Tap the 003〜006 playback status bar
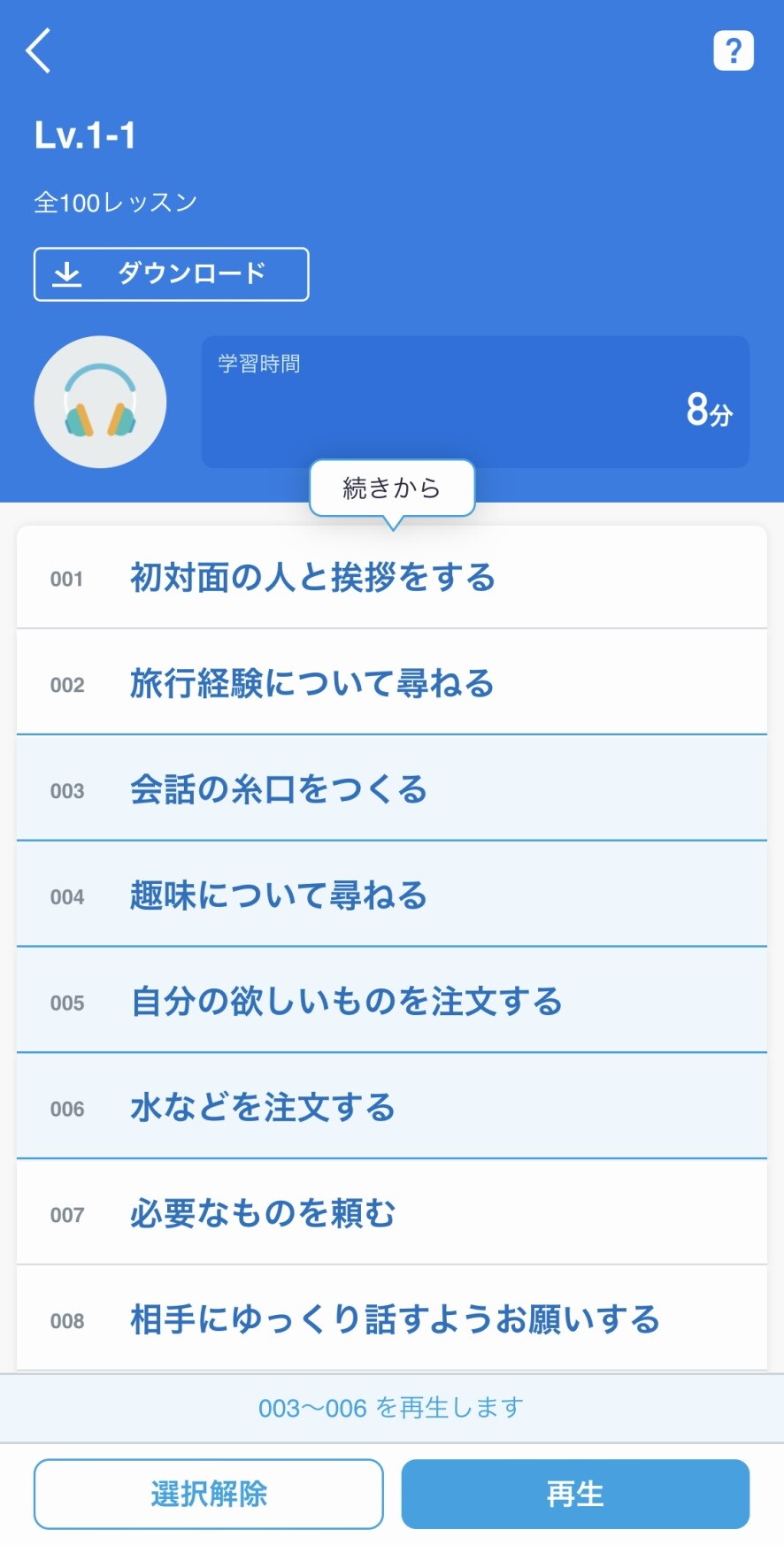784x1545 pixels. click(x=392, y=1407)
